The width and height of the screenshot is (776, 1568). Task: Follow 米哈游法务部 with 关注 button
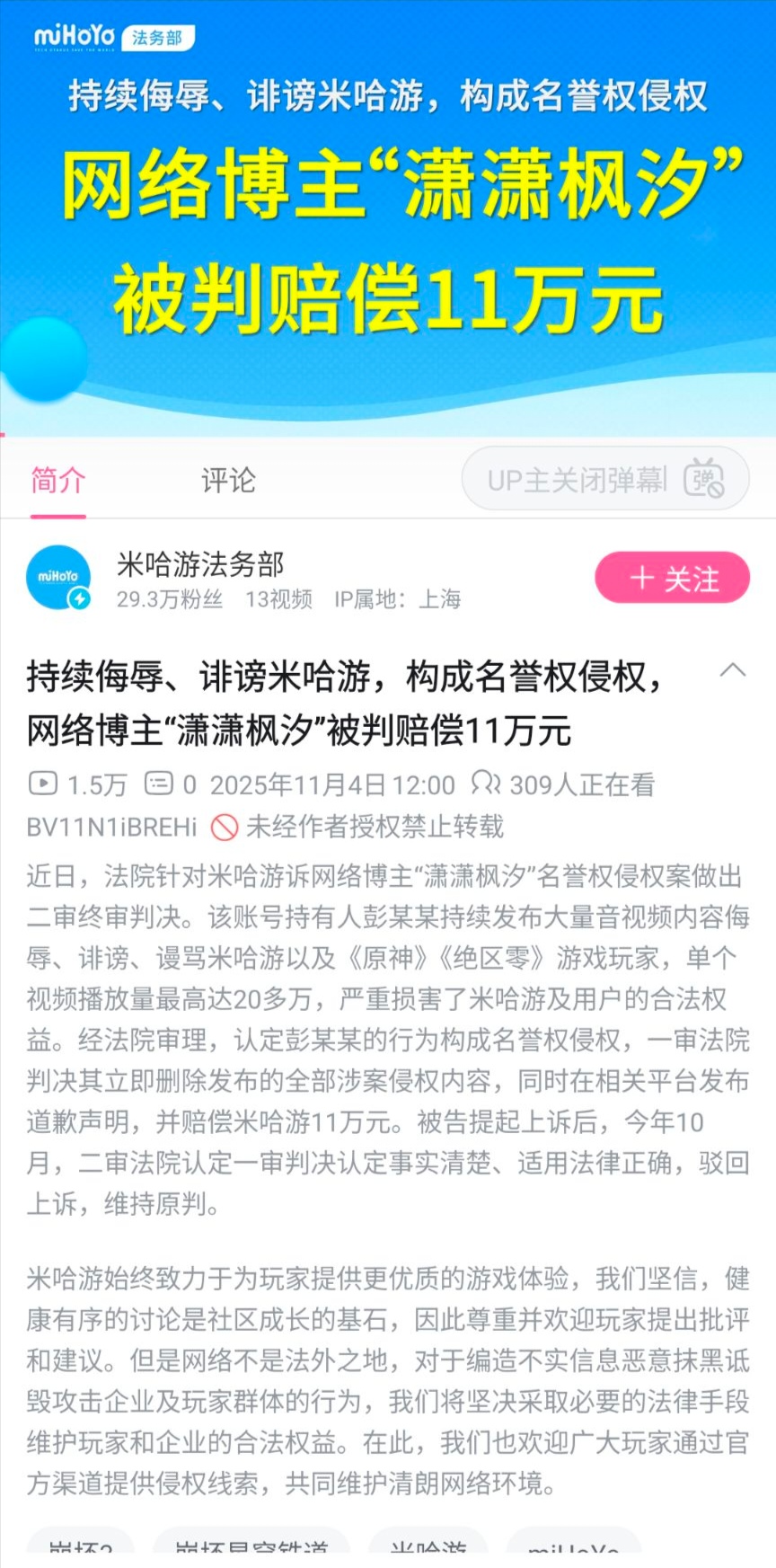click(x=672, y=578)
